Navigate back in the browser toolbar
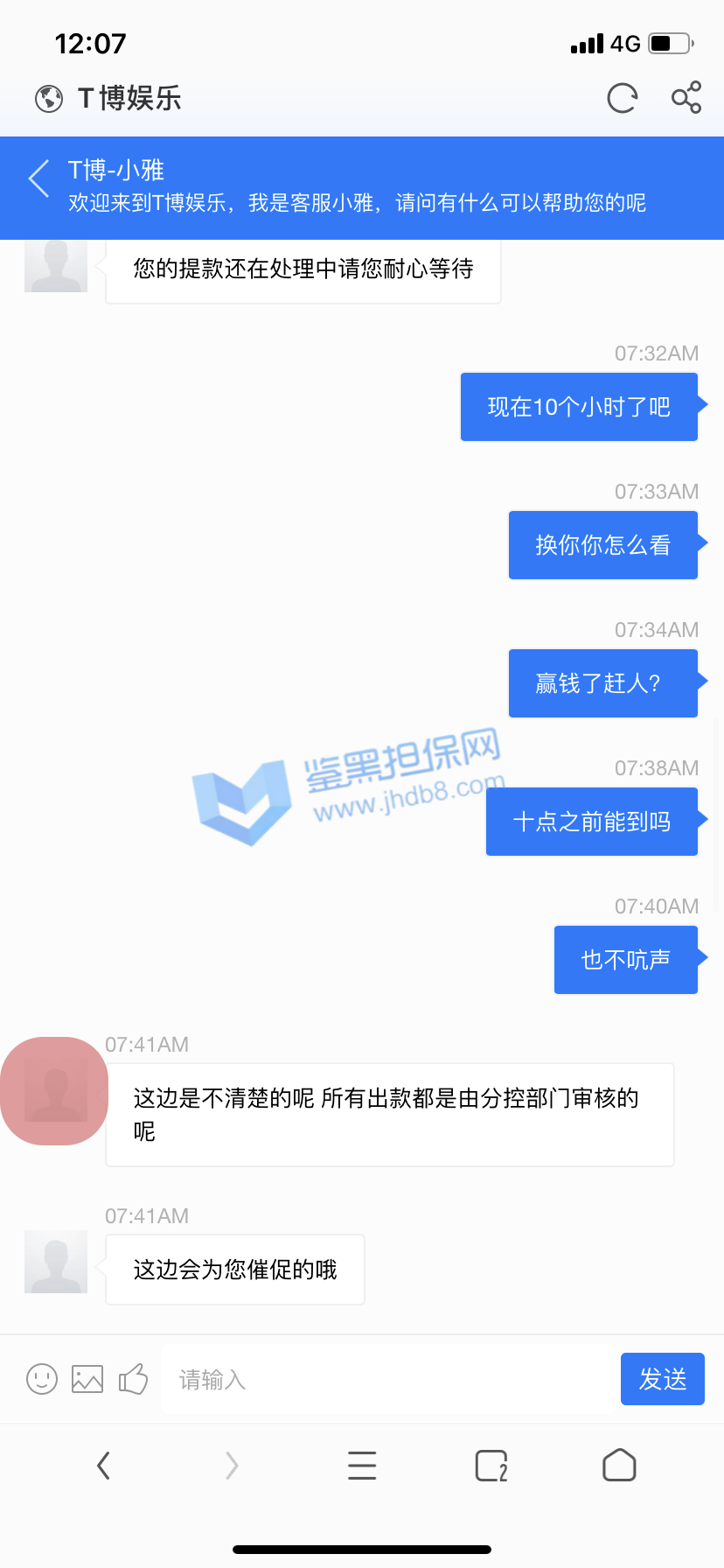This screenshot has width=724, height=1568. (104, 1465)
